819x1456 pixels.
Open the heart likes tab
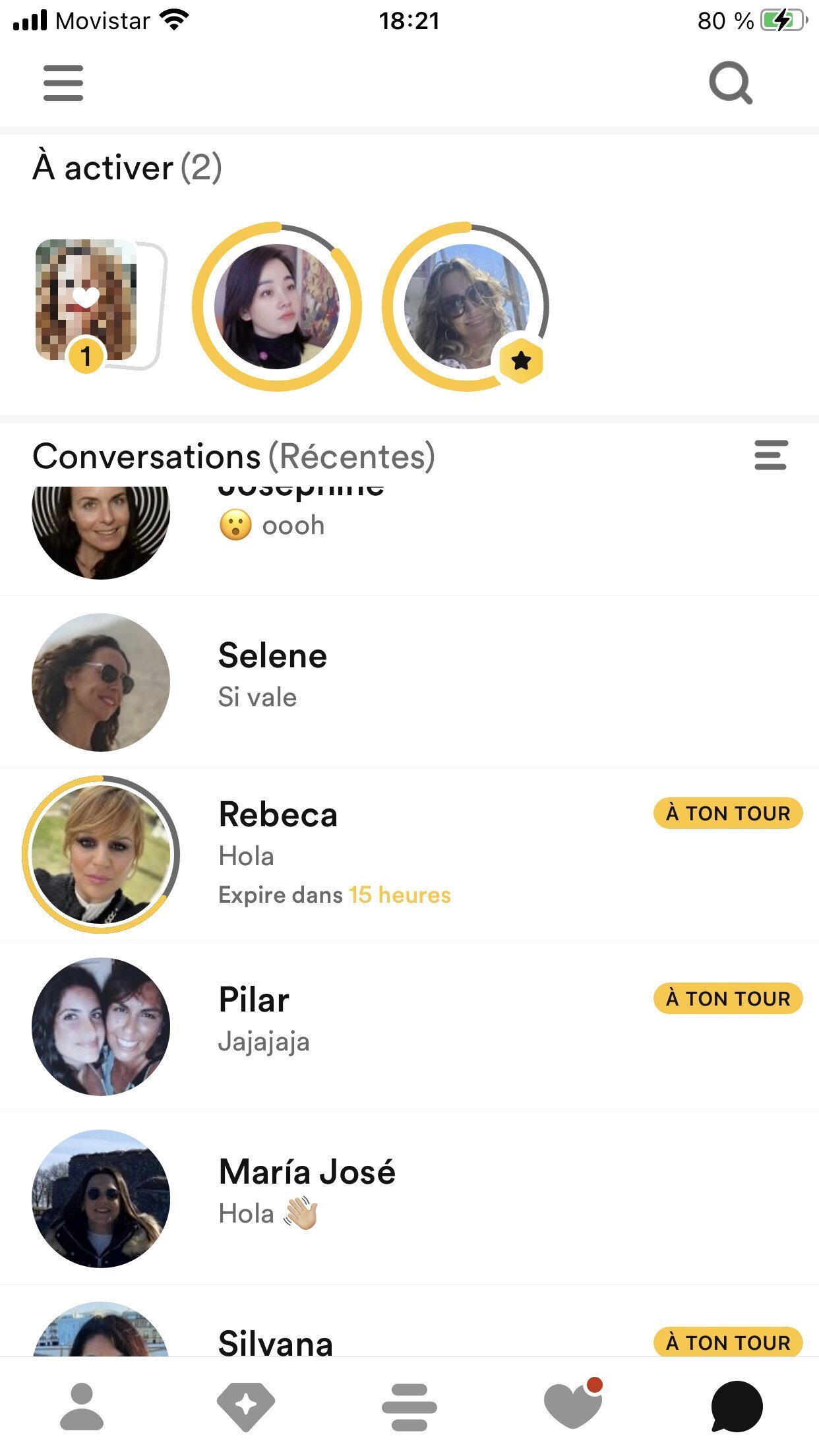coord(573,1407)
